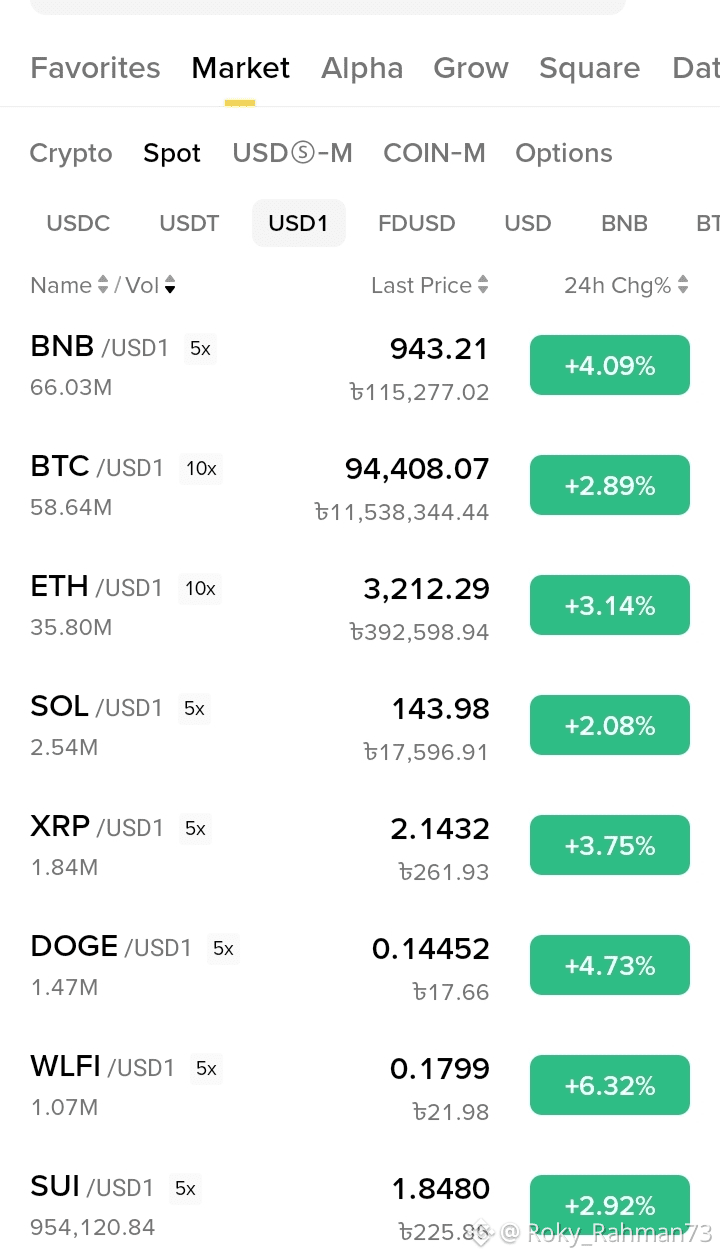Select the FDUSD quote chip

tap(416, 223)
